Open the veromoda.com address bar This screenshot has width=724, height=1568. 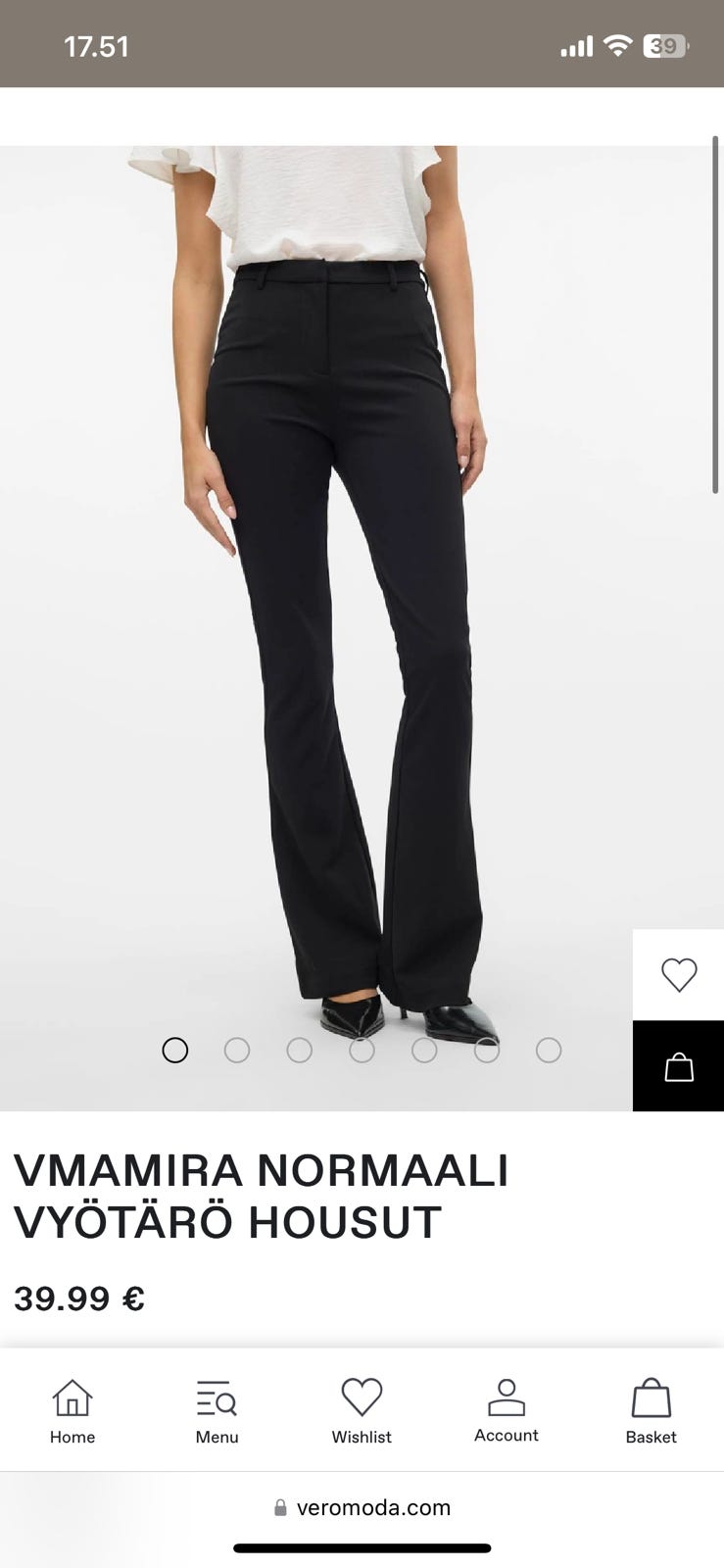[362, 1507]
